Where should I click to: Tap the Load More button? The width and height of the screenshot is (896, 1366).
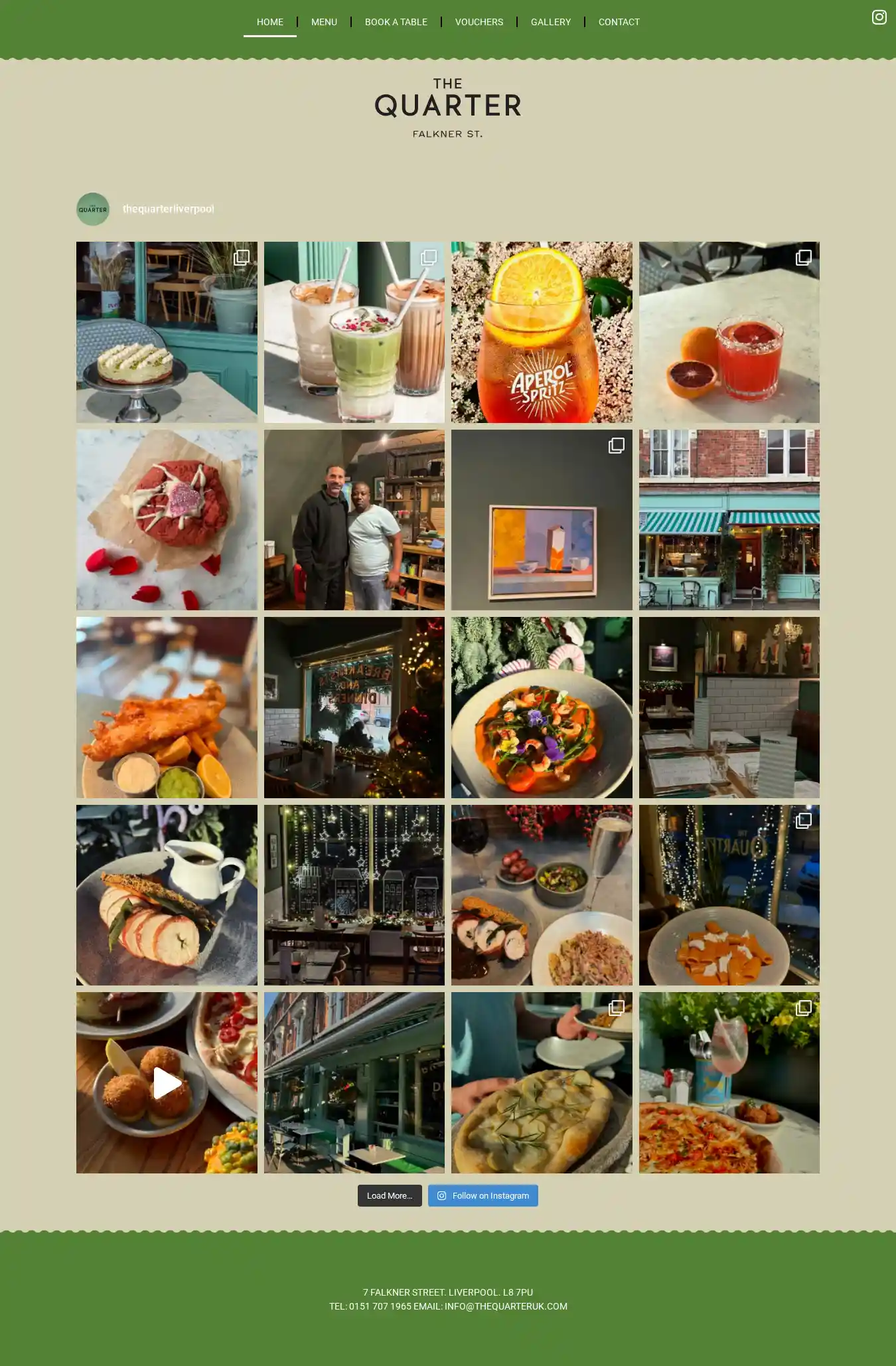click(390, 1195)
